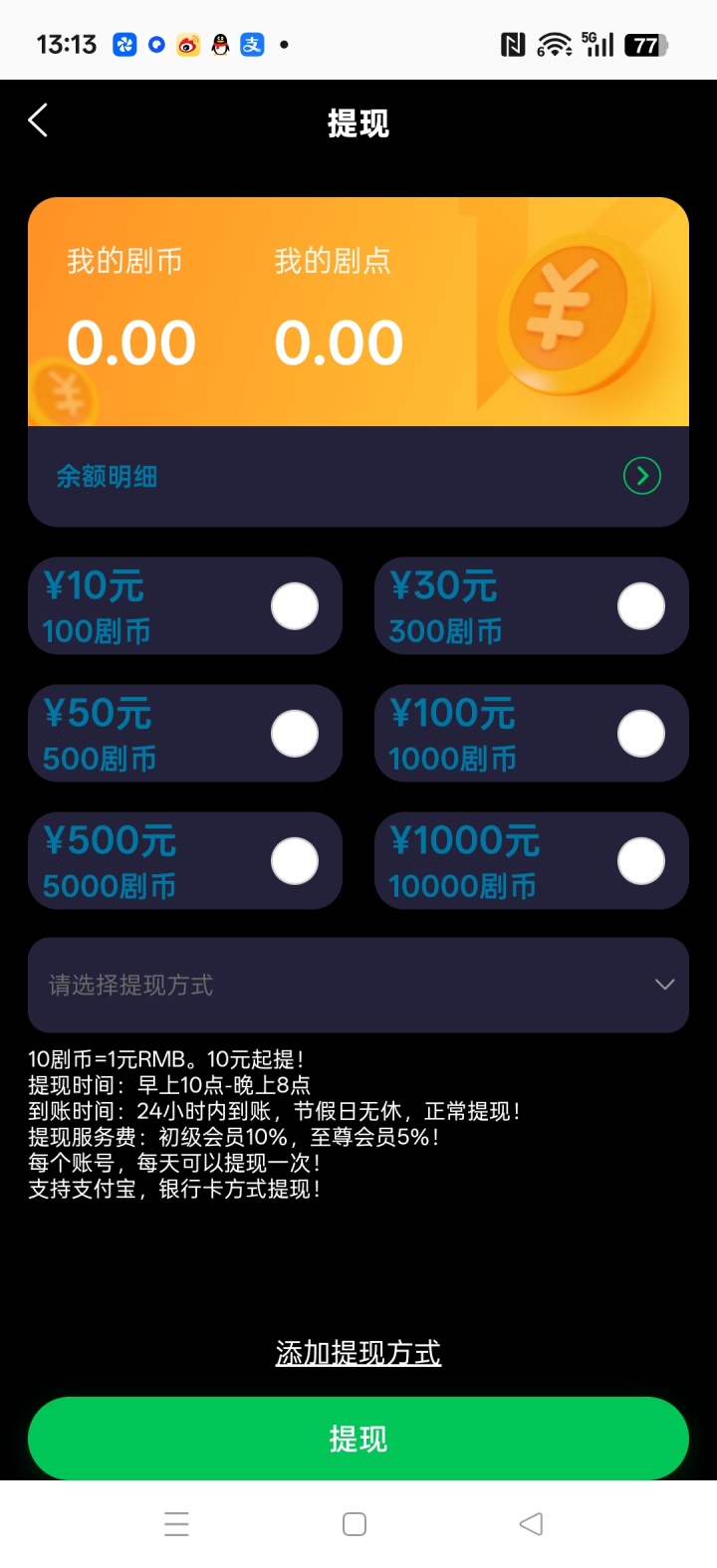717x1568 pixels.
Task: Select the ¥500元 5000剧币 option card
Action: point(185,860)
